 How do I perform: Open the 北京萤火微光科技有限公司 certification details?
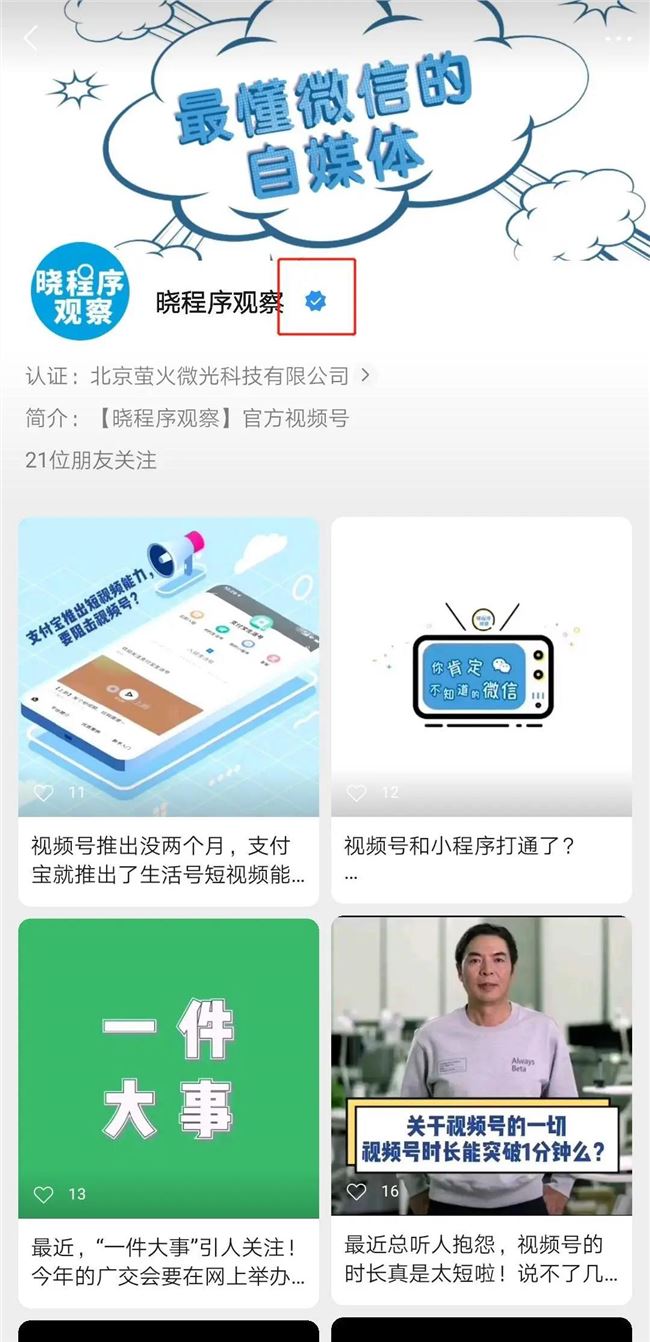220,376
